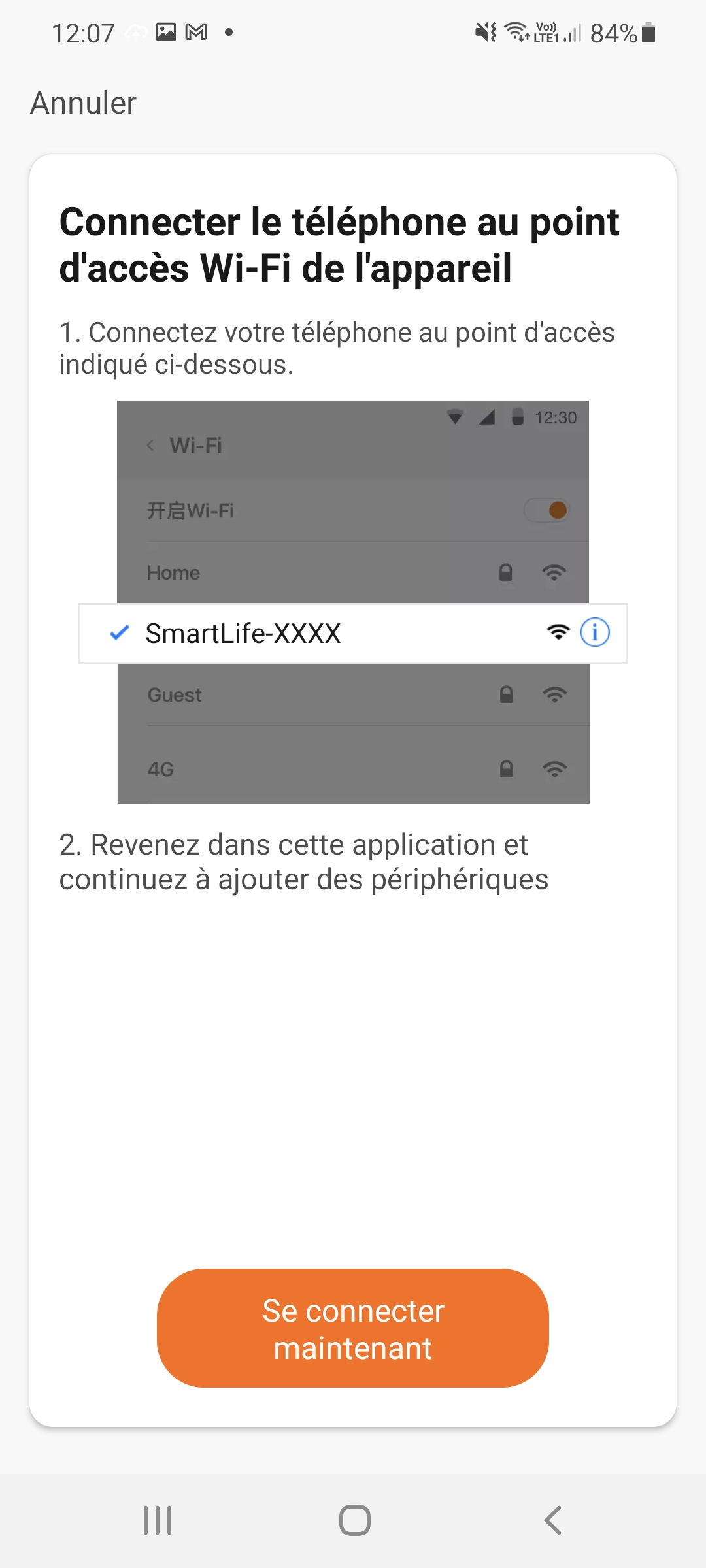
Task: Tap Annuler to cancel setup
Action: click(x=83, y=103)
